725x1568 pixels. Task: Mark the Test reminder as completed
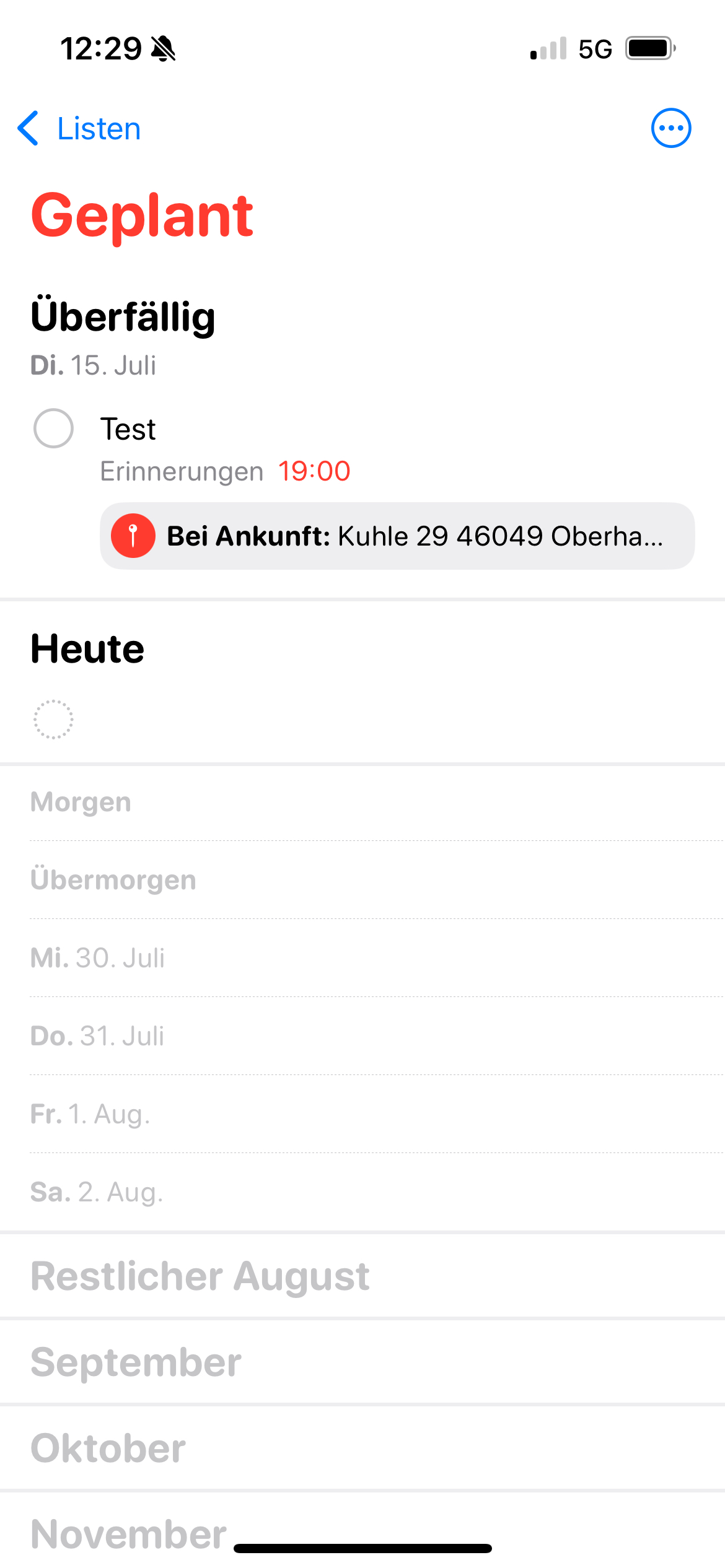pyautogui.click(x=53, y=429)
